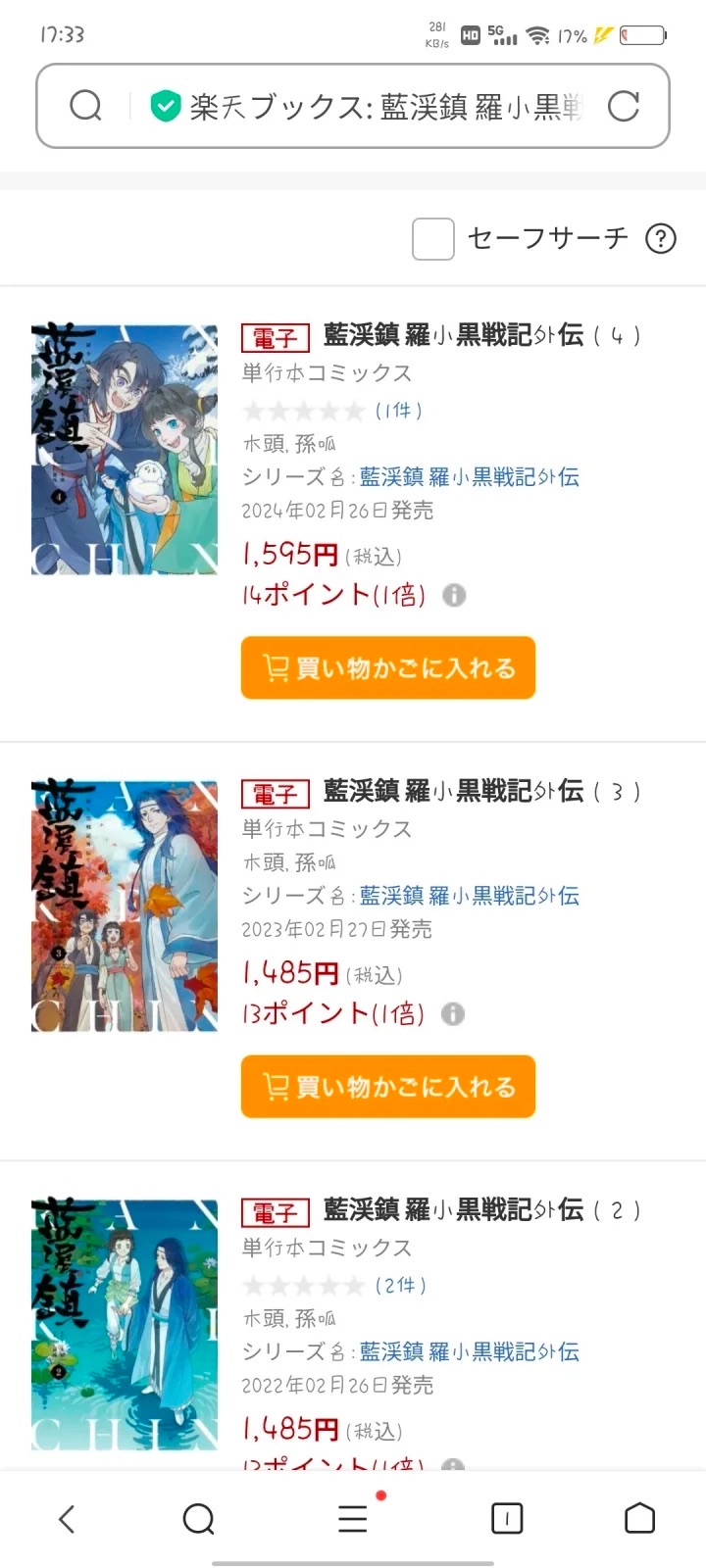Screen dimensions: 706x1568
Task: Open volume 2 cover image
Action: [x=125, y=1323]
